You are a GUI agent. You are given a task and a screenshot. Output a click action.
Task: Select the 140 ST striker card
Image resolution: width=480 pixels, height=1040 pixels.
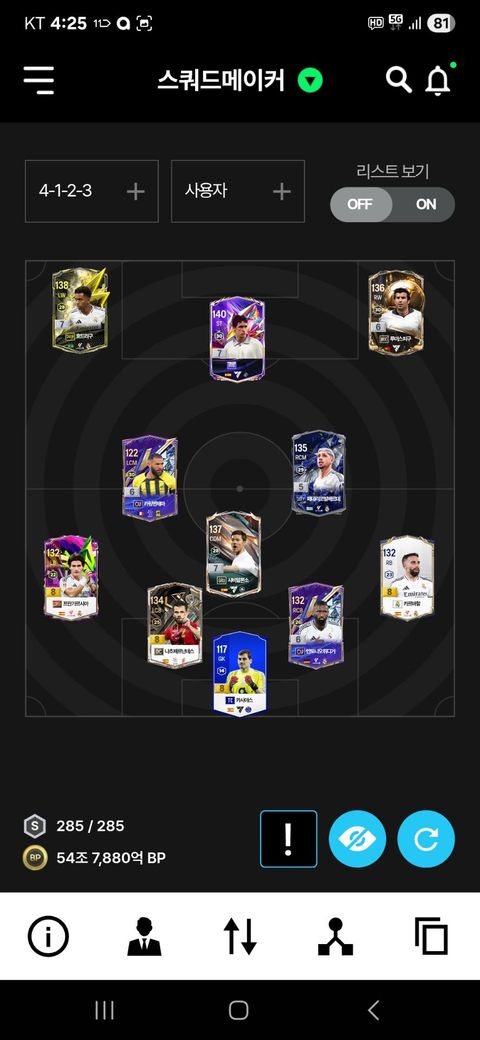tap(237, 339)
